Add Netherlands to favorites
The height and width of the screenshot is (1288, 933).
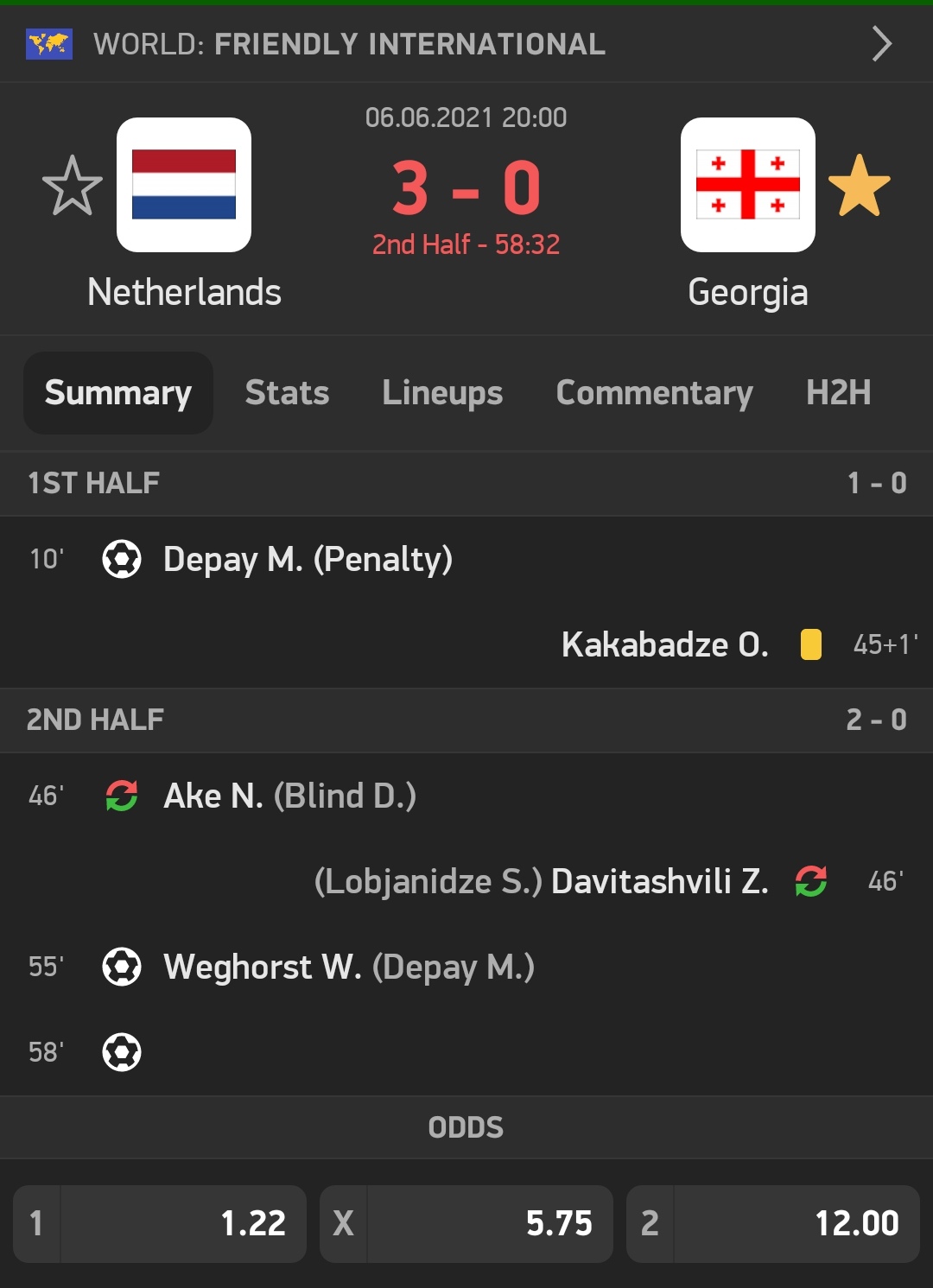[72, 186]
